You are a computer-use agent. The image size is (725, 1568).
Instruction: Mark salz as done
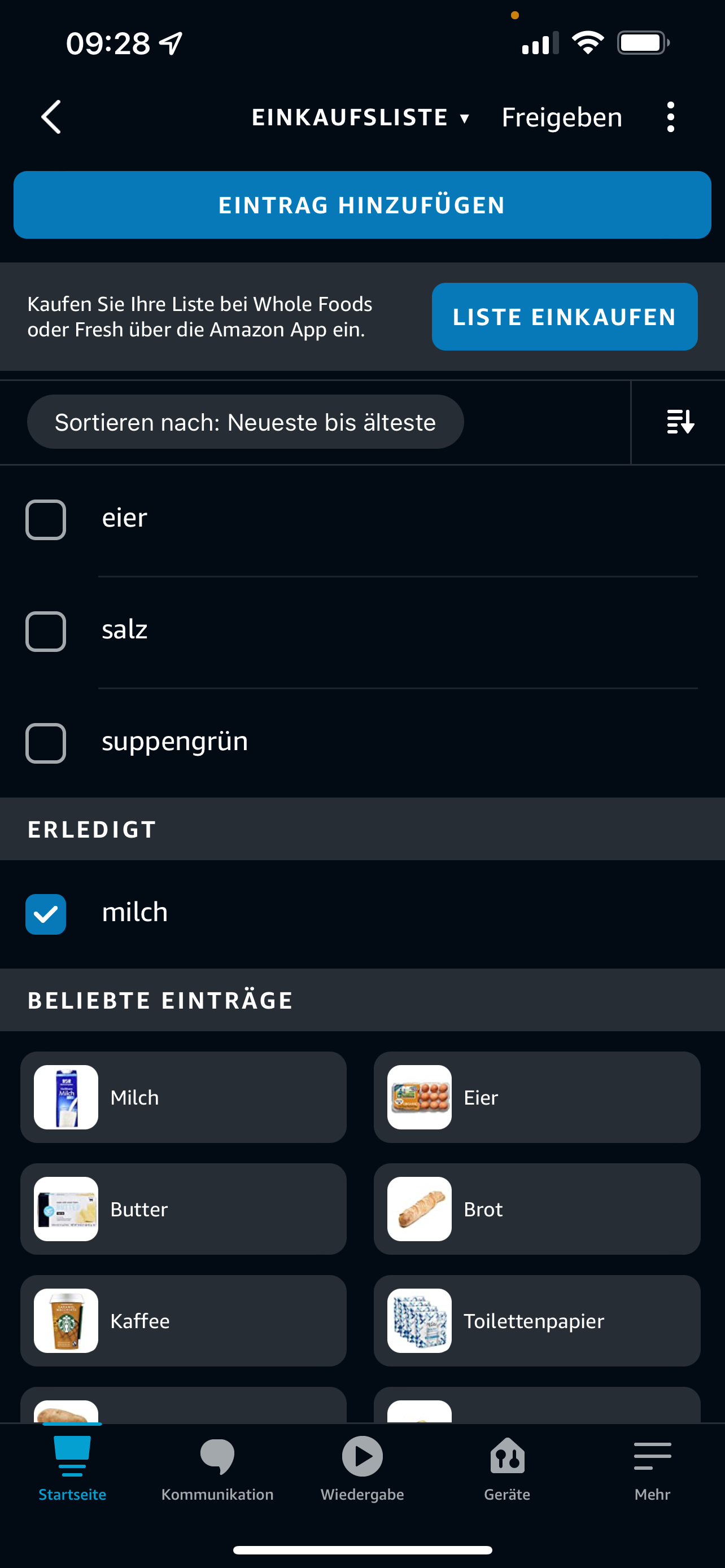click(x=46, y=631)
